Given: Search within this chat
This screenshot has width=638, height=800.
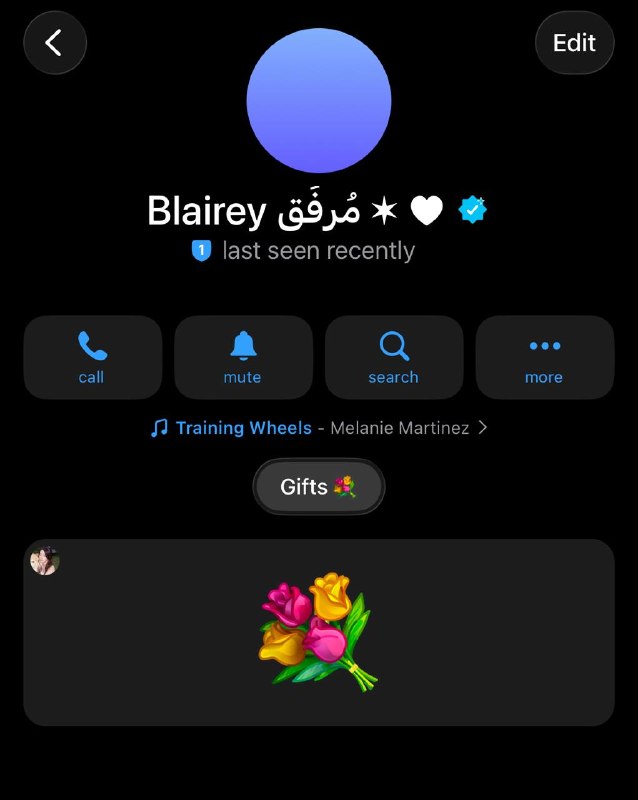Looking at the screenshot, I should (x=394, y=357).
